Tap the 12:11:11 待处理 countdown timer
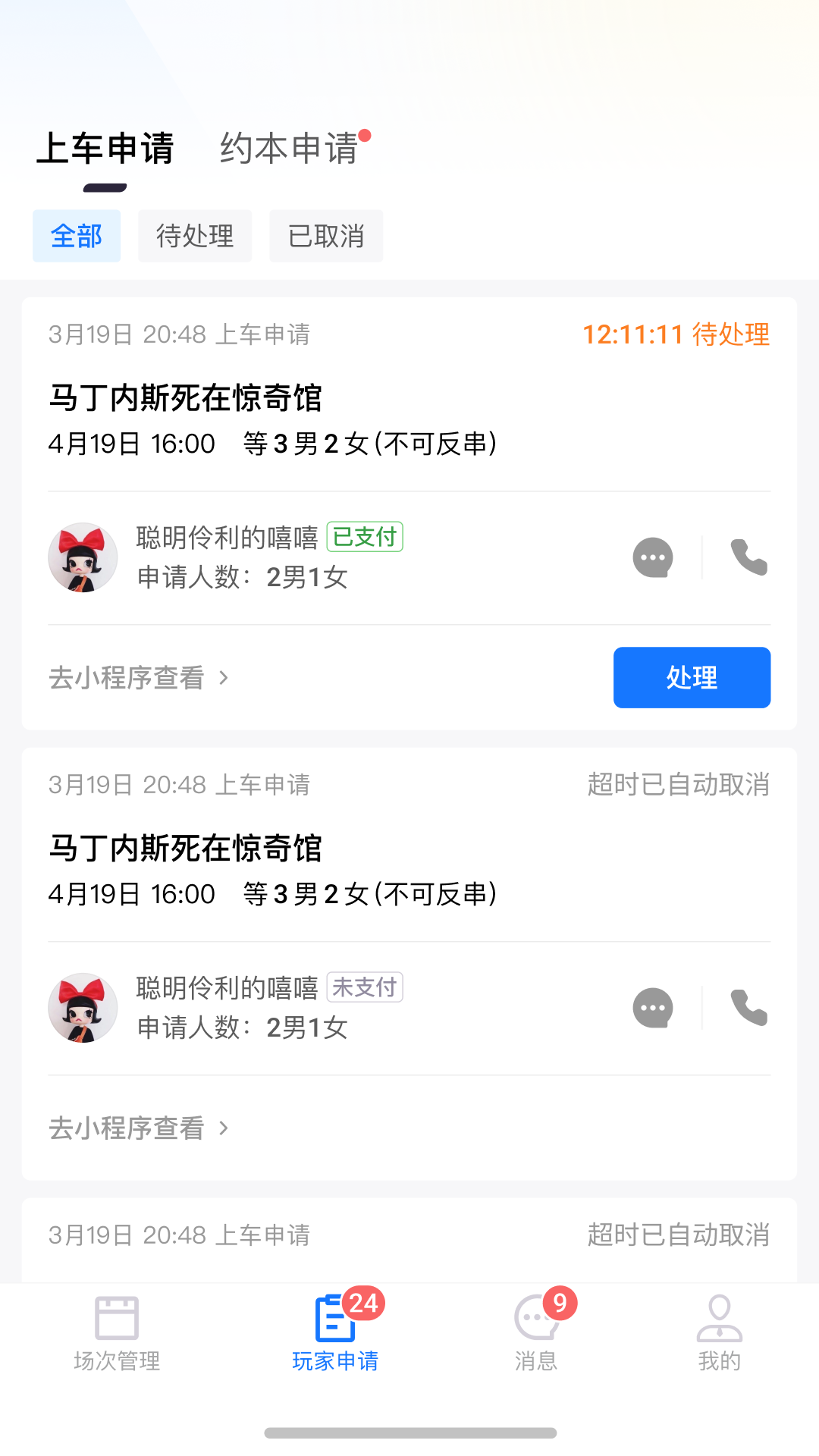Screen dimensions: 819x1456 (676, 334)
